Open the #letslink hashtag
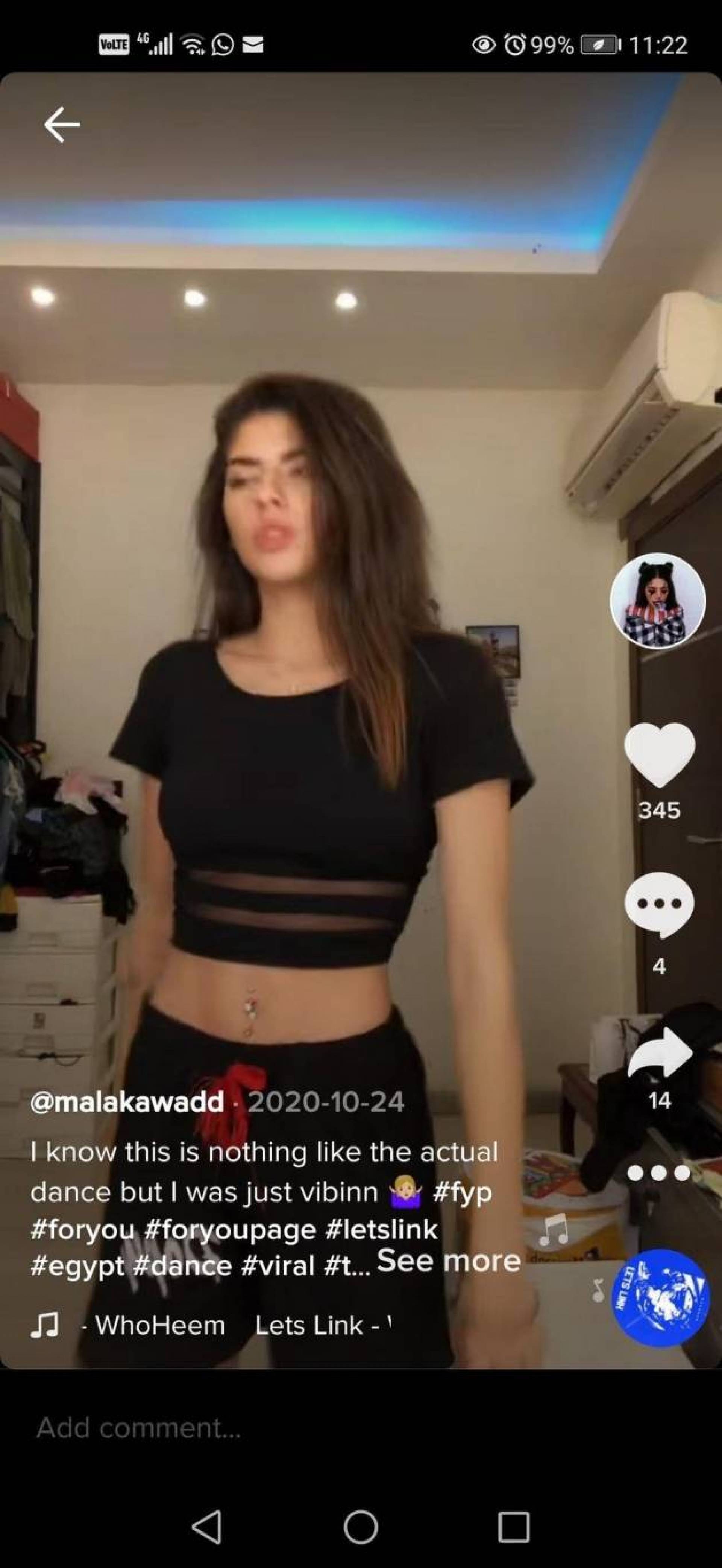This screenshot has height=1568, width=722. click(x=381, y=1229)
